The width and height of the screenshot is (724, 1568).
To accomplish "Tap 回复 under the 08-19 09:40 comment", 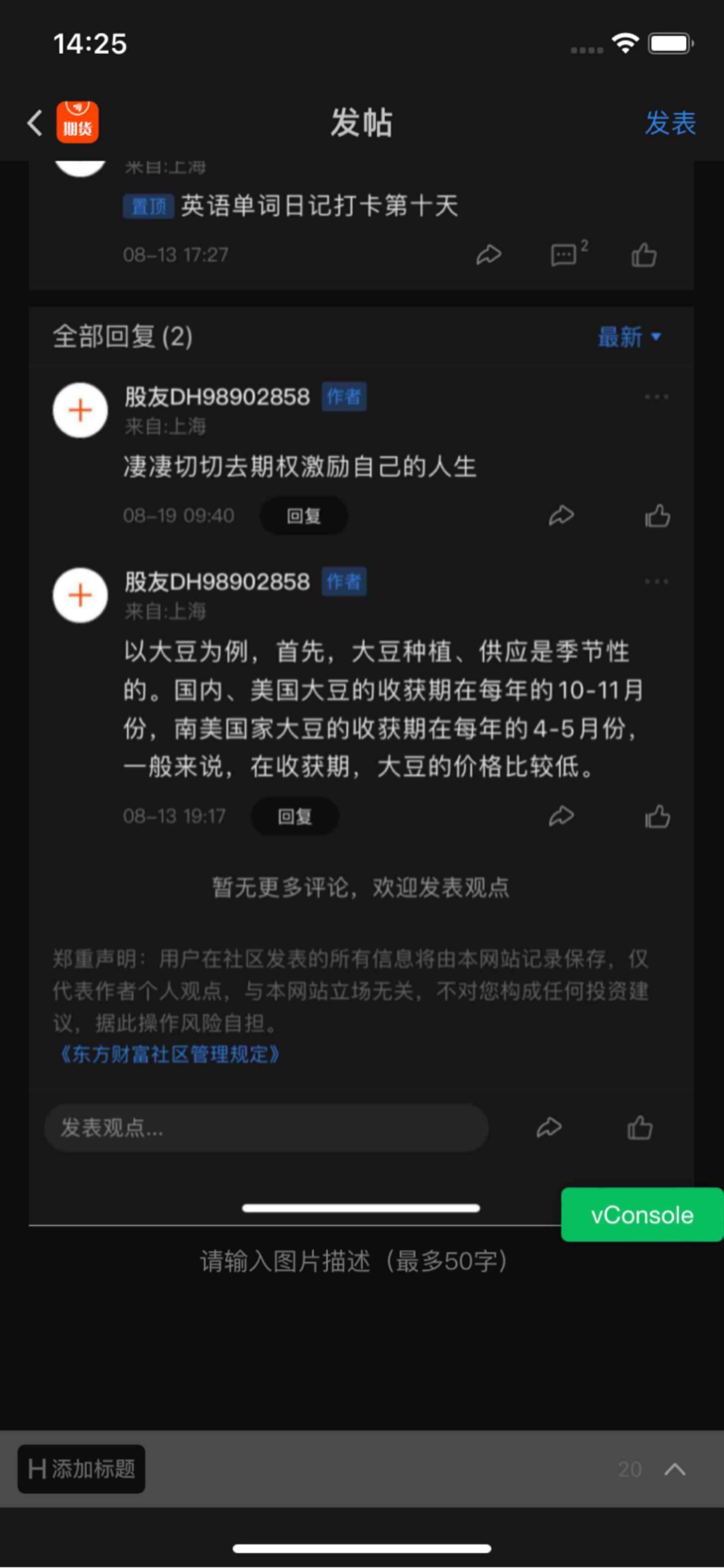I will tap(304, 516).
